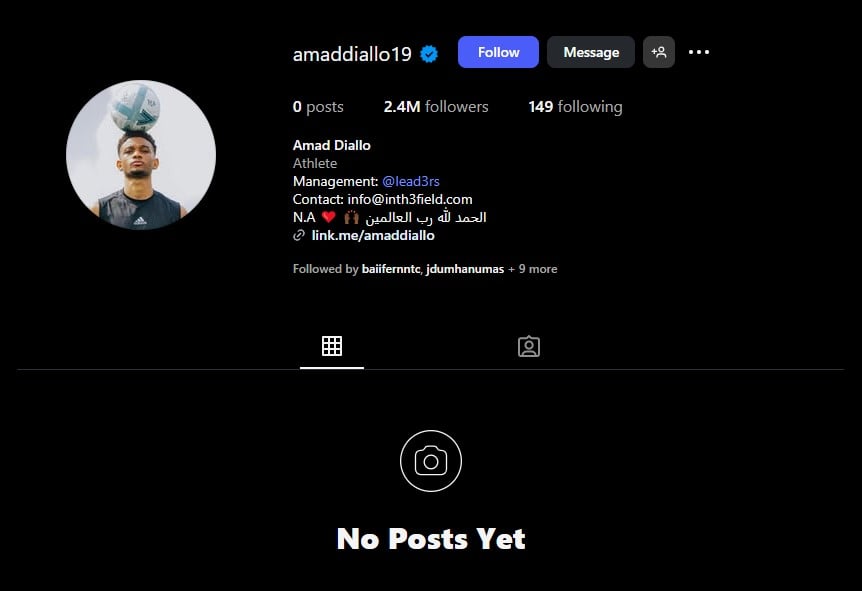862x591 pixels.
Task: Follow the amaddiallo19 account
Action: tap(498, 52)
